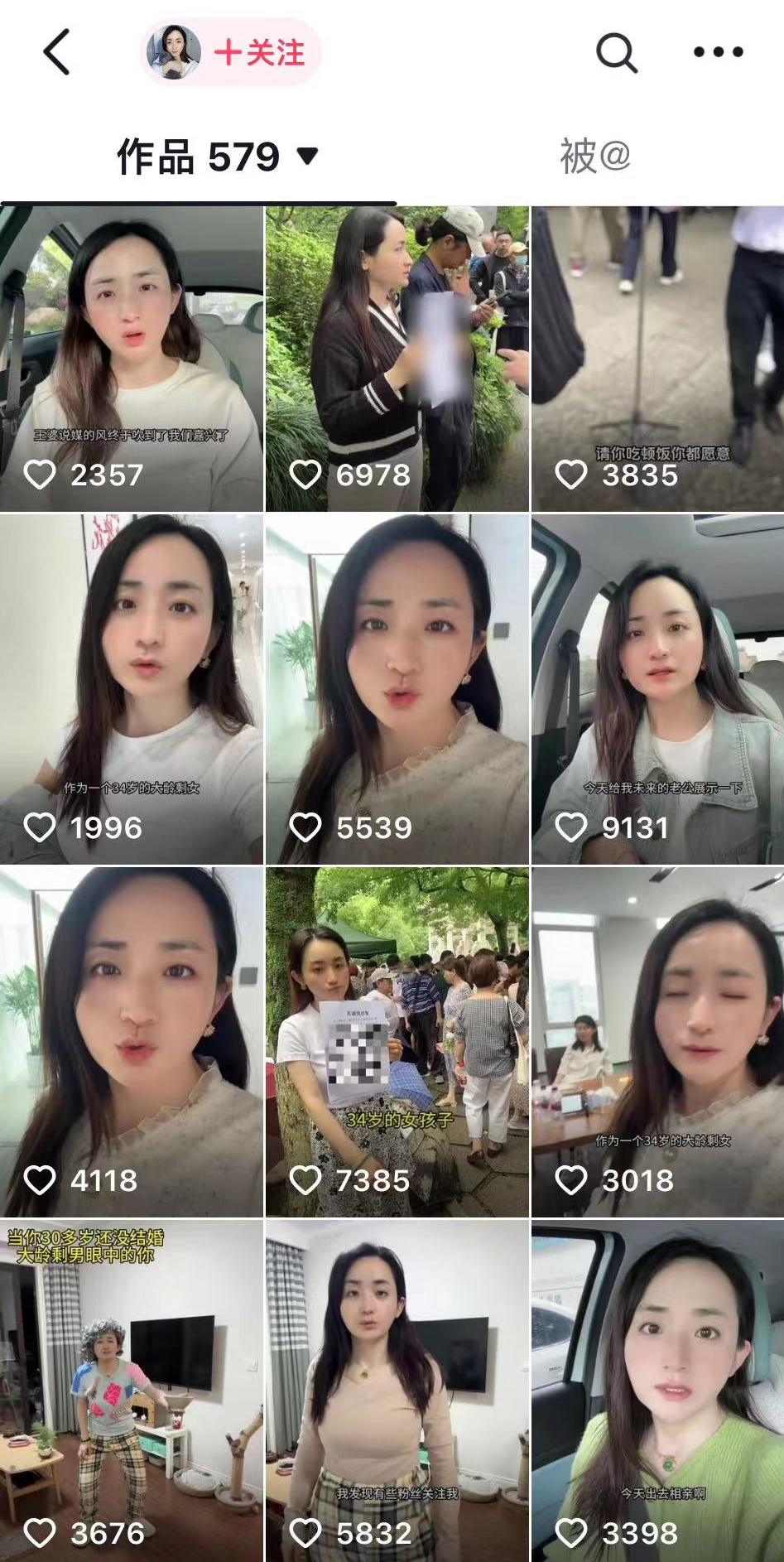The height and width of the screenshot is (1562, 784).
Task: Switch to the 被@ tab
Action: (594, 157)
